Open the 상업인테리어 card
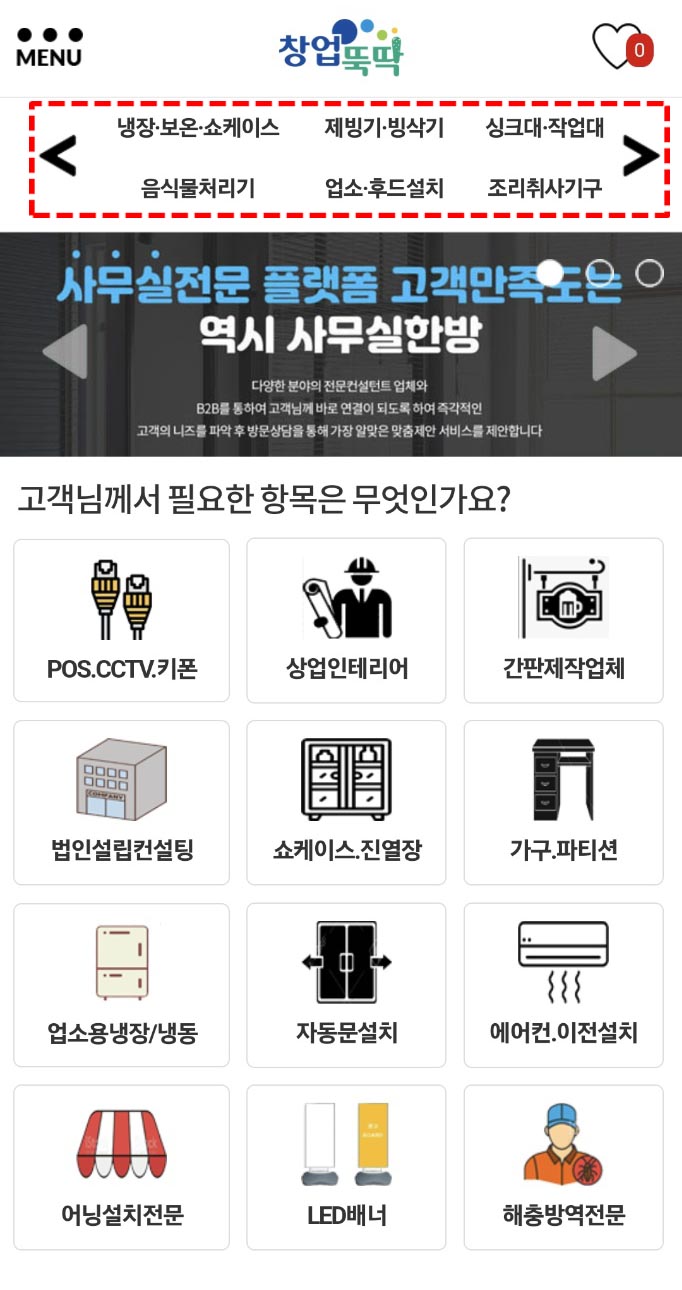Image resolution: width=682 pixels, height=1290 pixels. point(346,620)
